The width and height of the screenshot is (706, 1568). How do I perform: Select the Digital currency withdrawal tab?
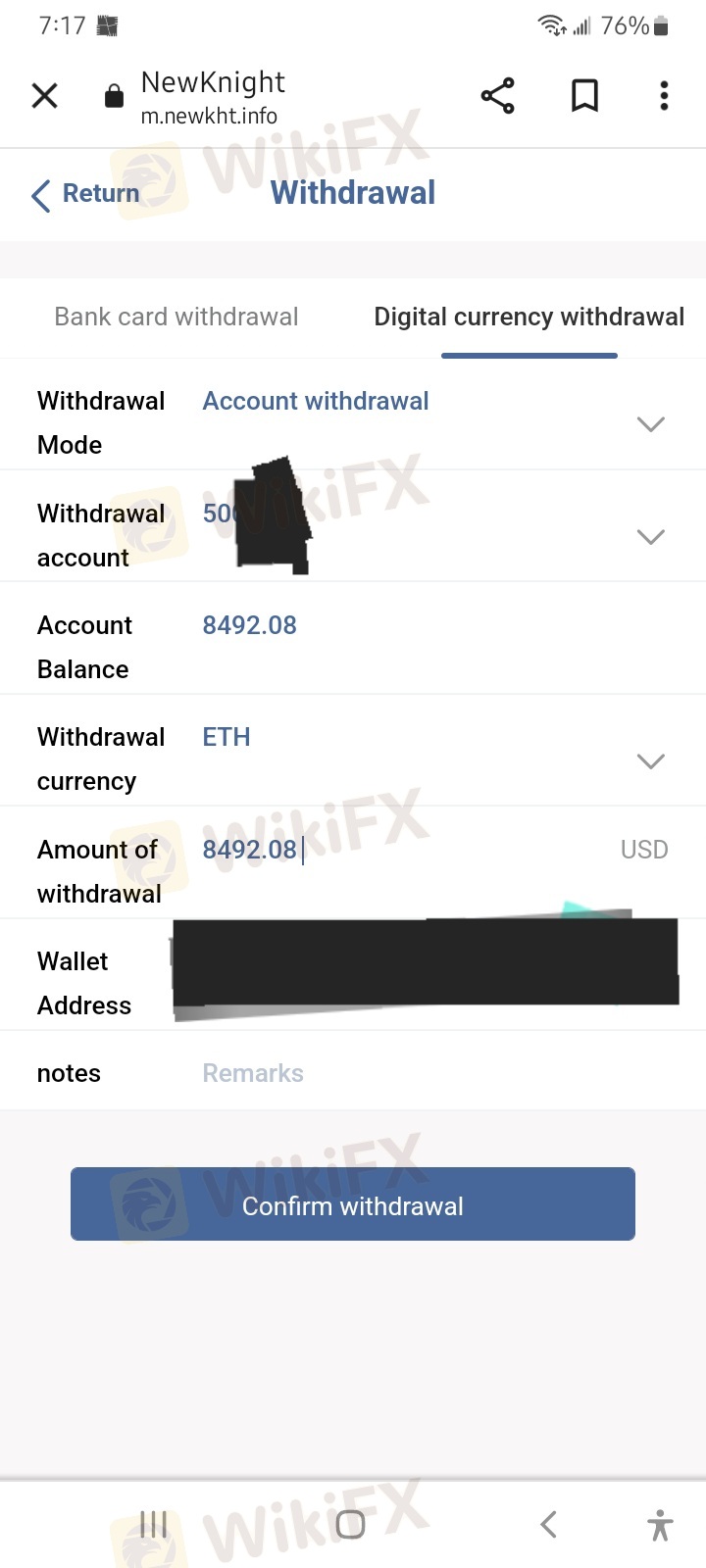529,317
